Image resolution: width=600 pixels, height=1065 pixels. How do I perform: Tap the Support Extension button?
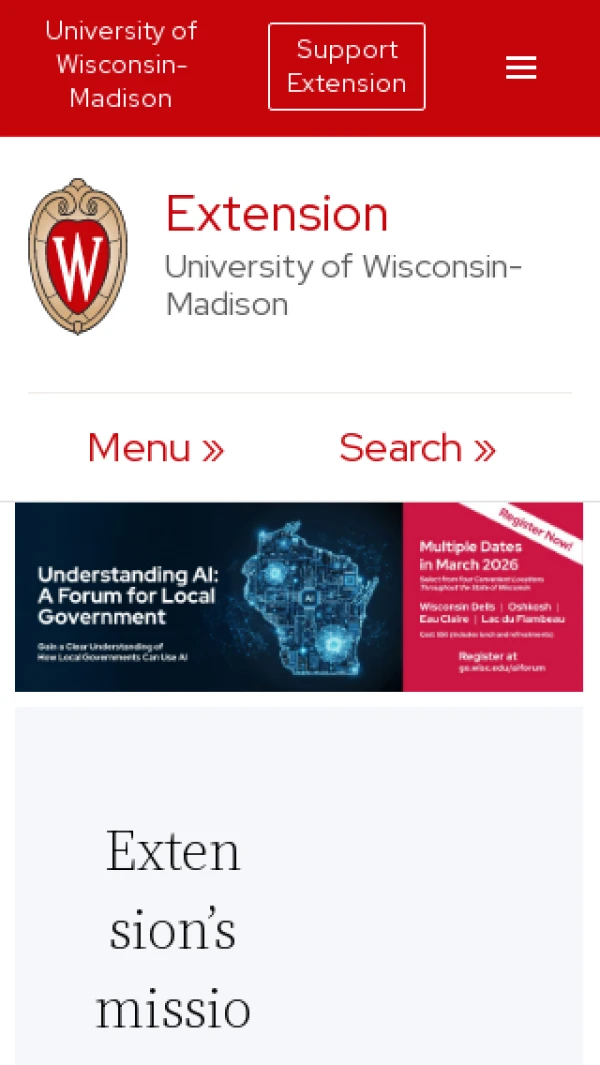pyautogui.click(x=346, y=67)
